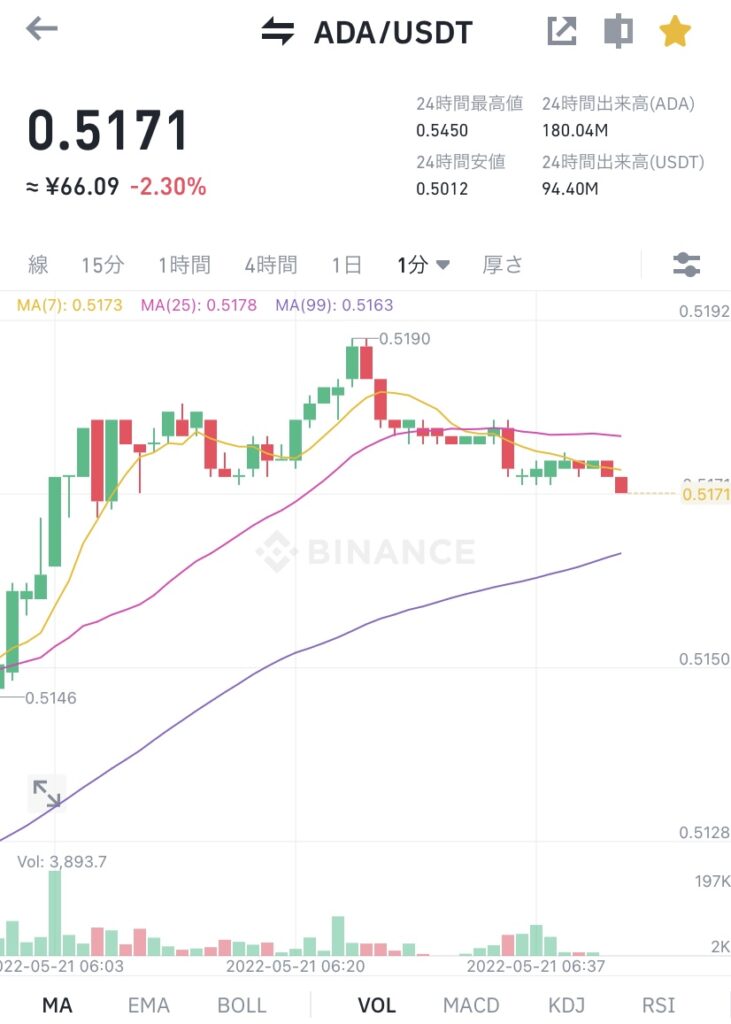Select the BOLL bands indicator

click(240, 1006)
